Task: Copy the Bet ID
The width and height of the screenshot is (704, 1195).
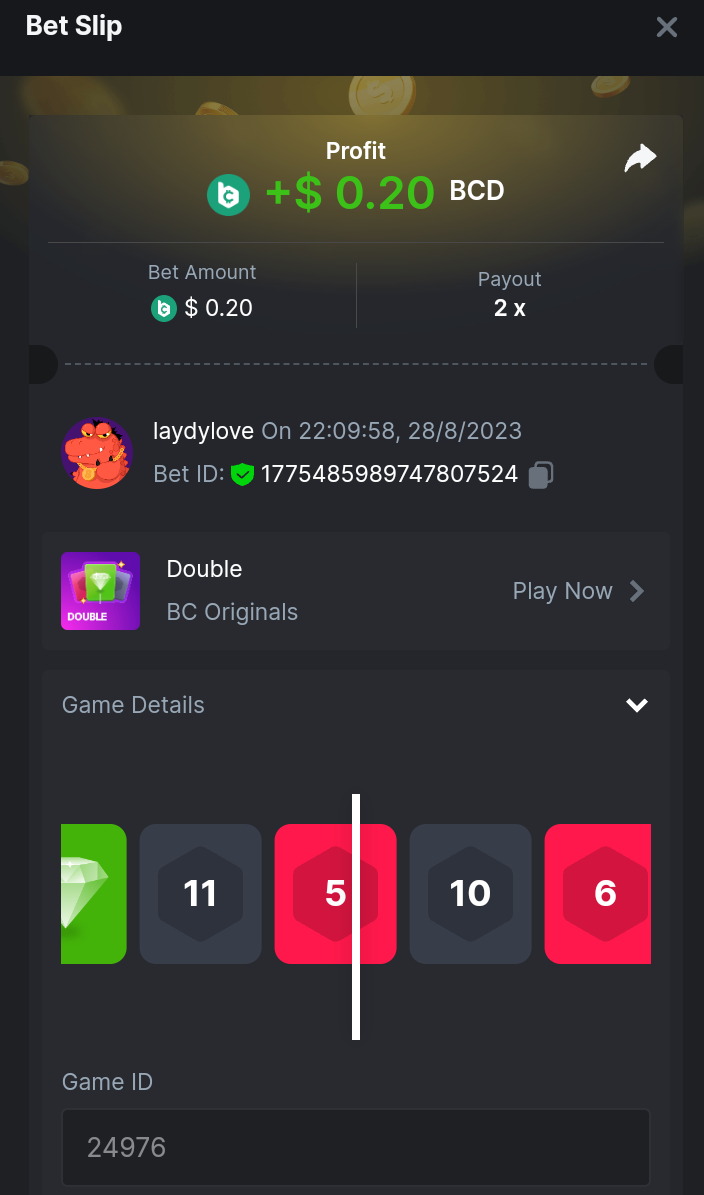Action: click(x=541, y=474)
